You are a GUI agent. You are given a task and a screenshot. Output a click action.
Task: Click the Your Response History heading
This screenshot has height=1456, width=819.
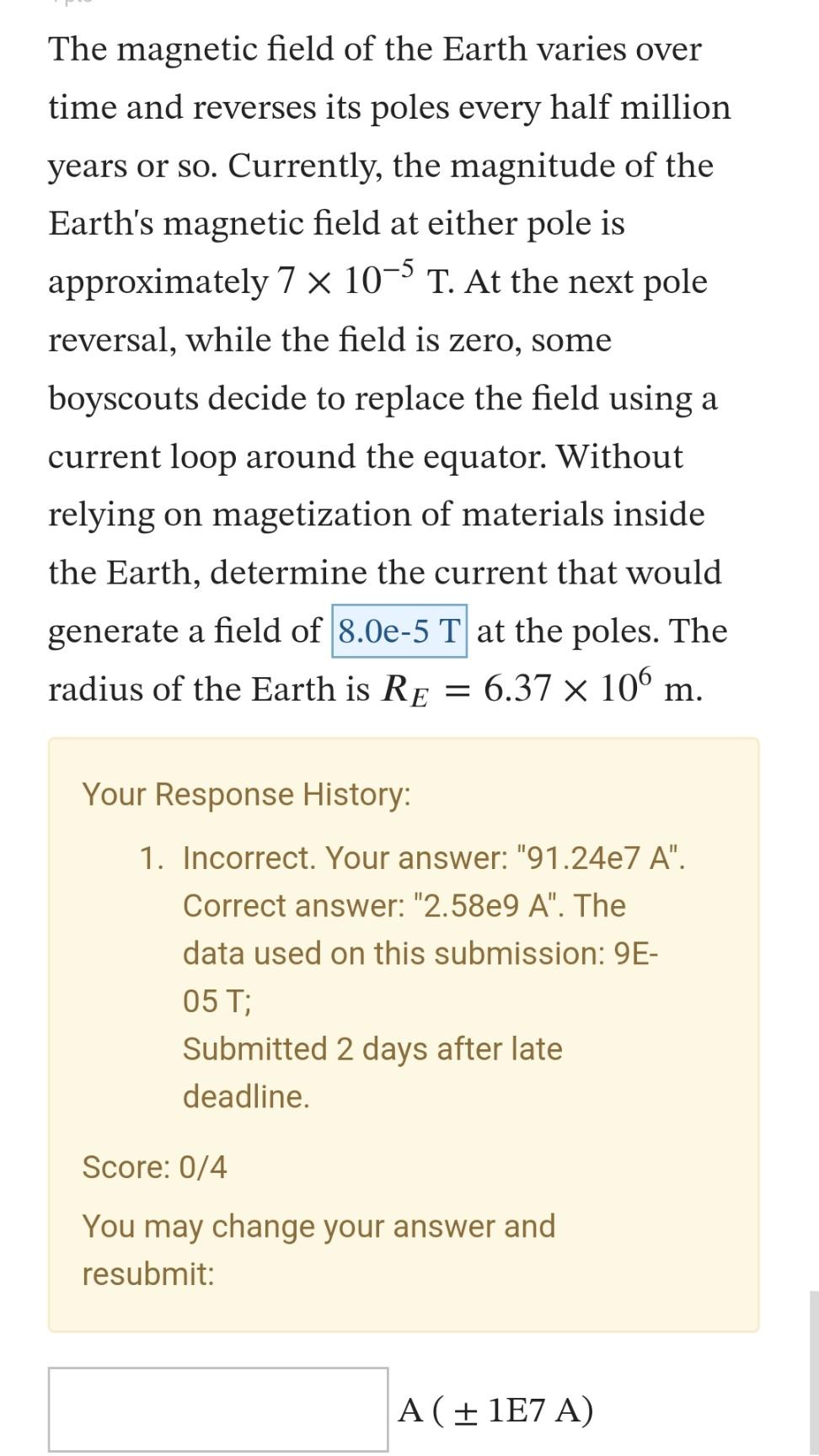coord(245,793)
